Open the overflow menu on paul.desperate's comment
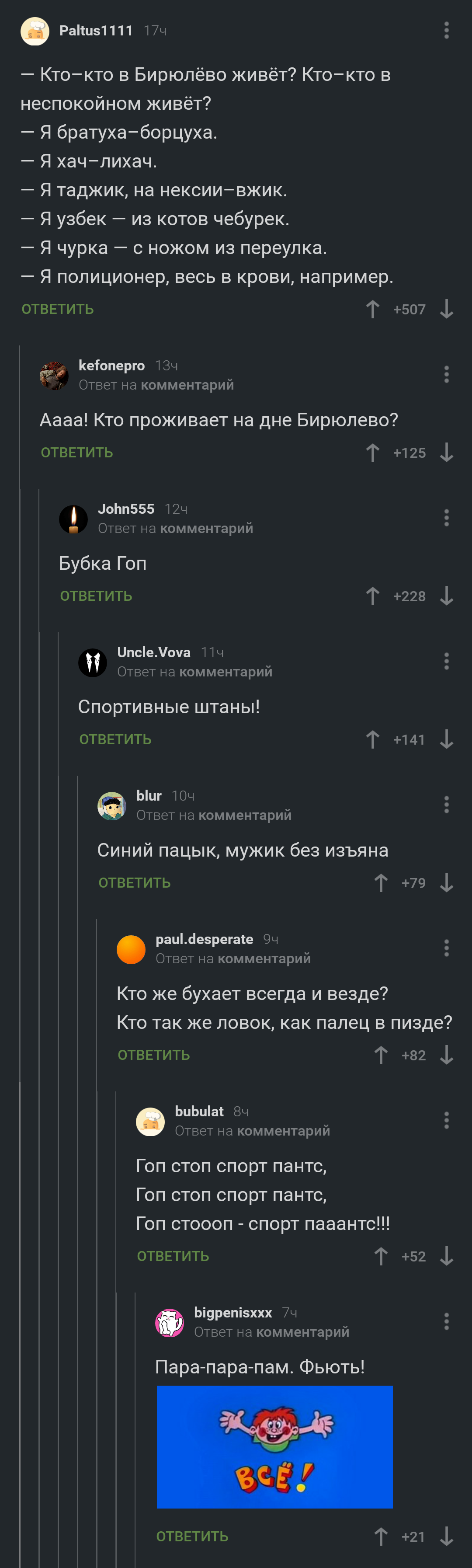The width and height of the screenshot is (472, 1568). [446, 948]
